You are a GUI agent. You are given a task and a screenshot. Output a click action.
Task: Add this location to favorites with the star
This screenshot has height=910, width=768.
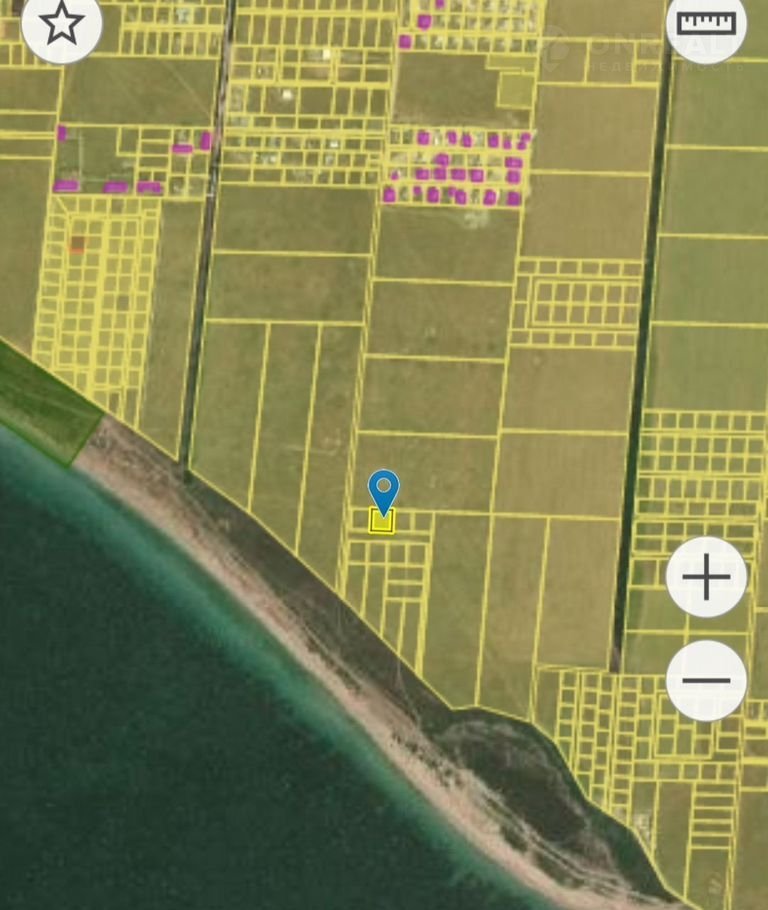62,24
